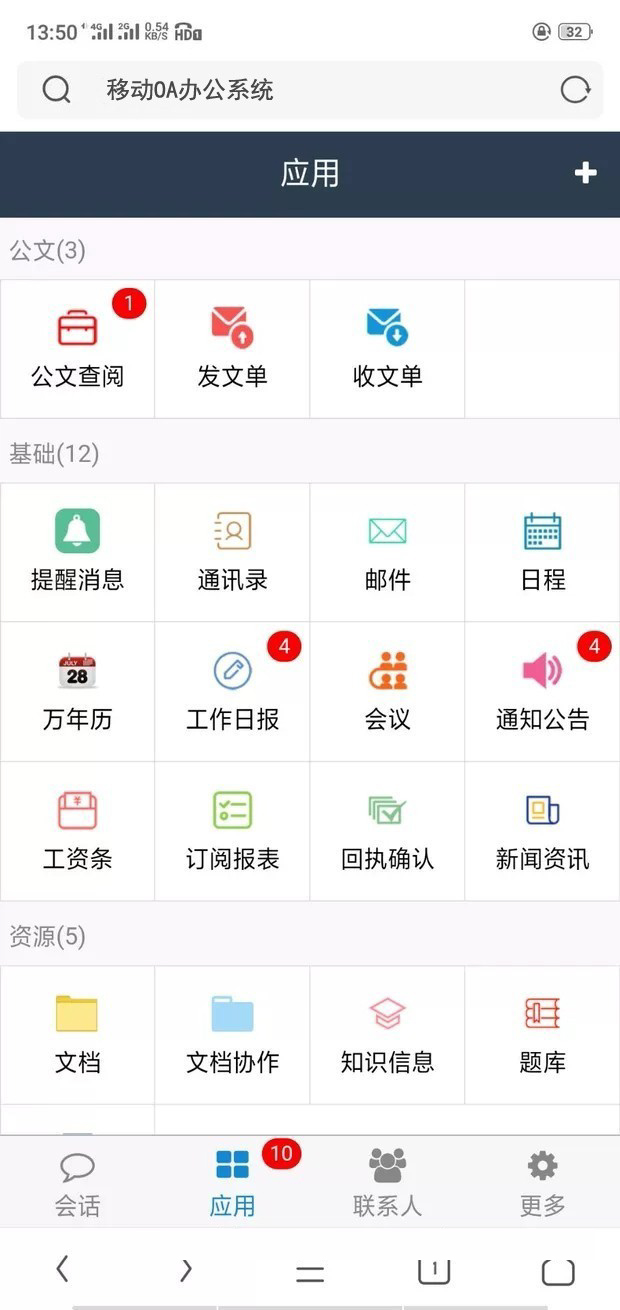This screenshot has width=620, height=1310.
Task: Switch to the 联系人 tab
Action: click(x=387, y=1183)
